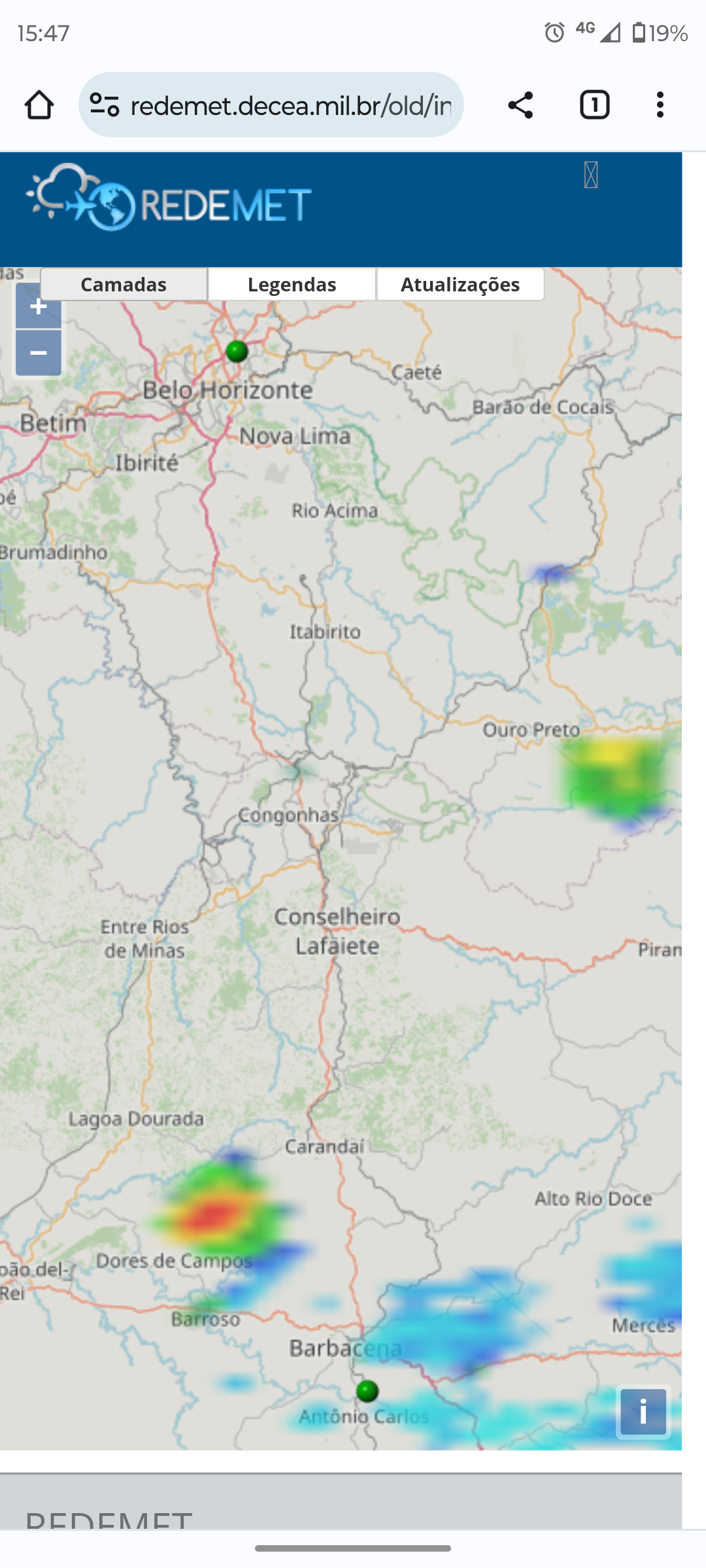Select the green marker near Barbacena

(367, 1391)
